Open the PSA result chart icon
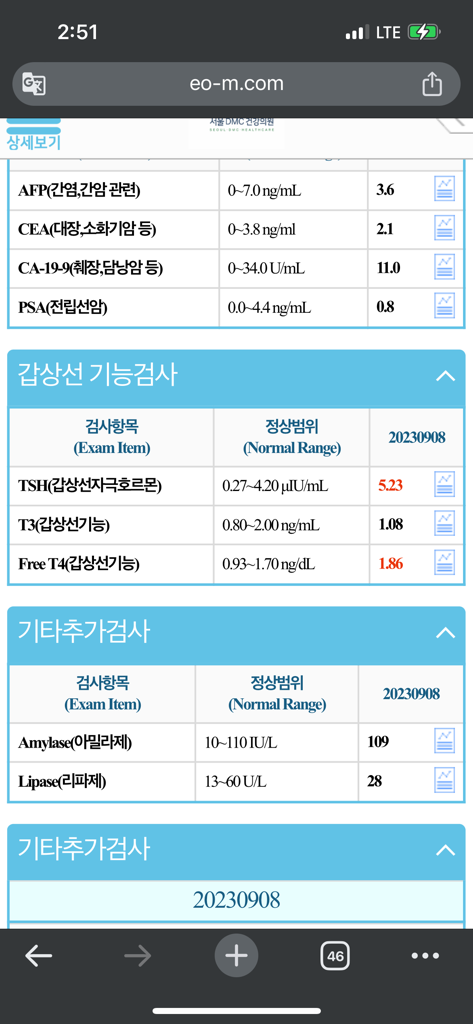The height and width of the screenshot is (1024, 473). (x=444, y=306)
